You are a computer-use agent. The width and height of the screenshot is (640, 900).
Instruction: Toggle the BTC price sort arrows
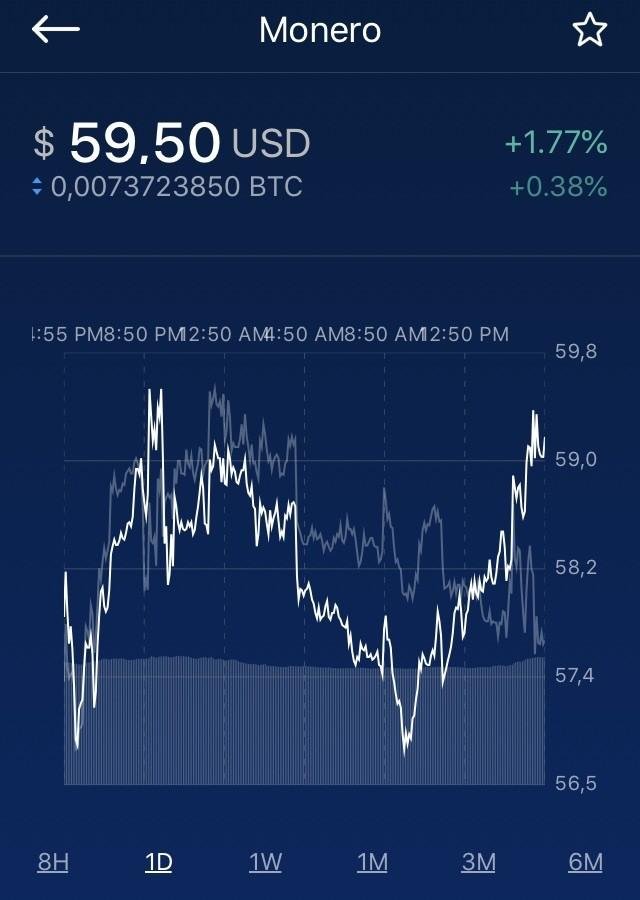[37, 187]
